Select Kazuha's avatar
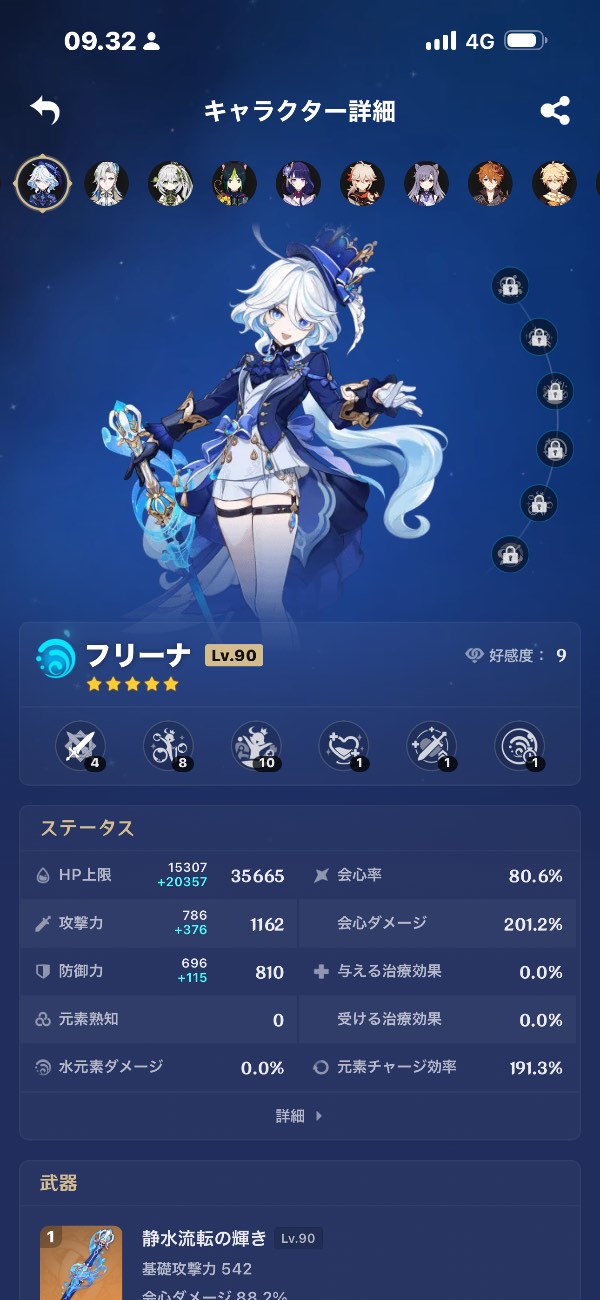Image resolution: width=600 pixels, height=1300 pixels. (362, 184)
